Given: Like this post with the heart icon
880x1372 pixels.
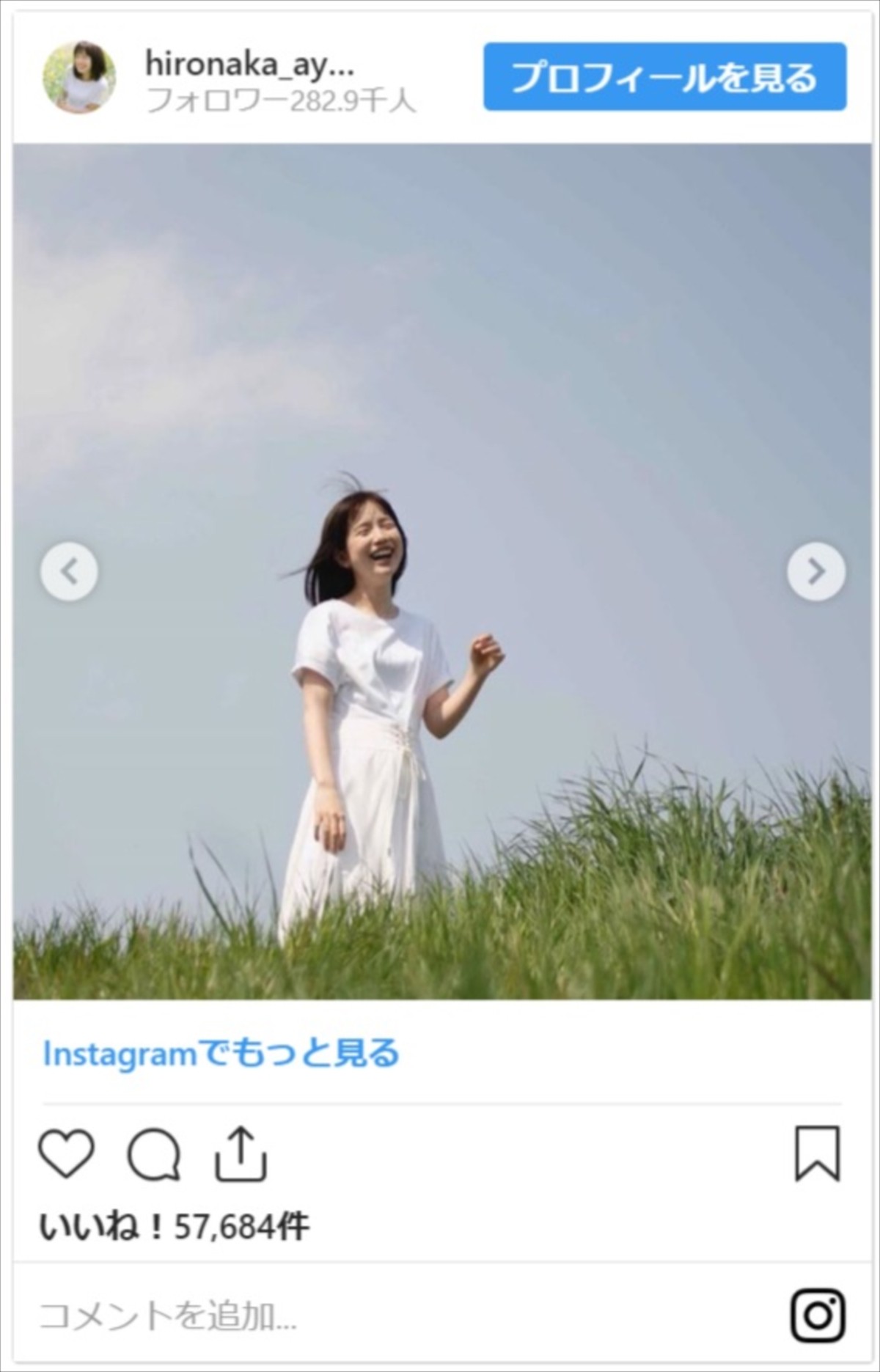Looking at the screenshot, I should tap(66, 1155).
